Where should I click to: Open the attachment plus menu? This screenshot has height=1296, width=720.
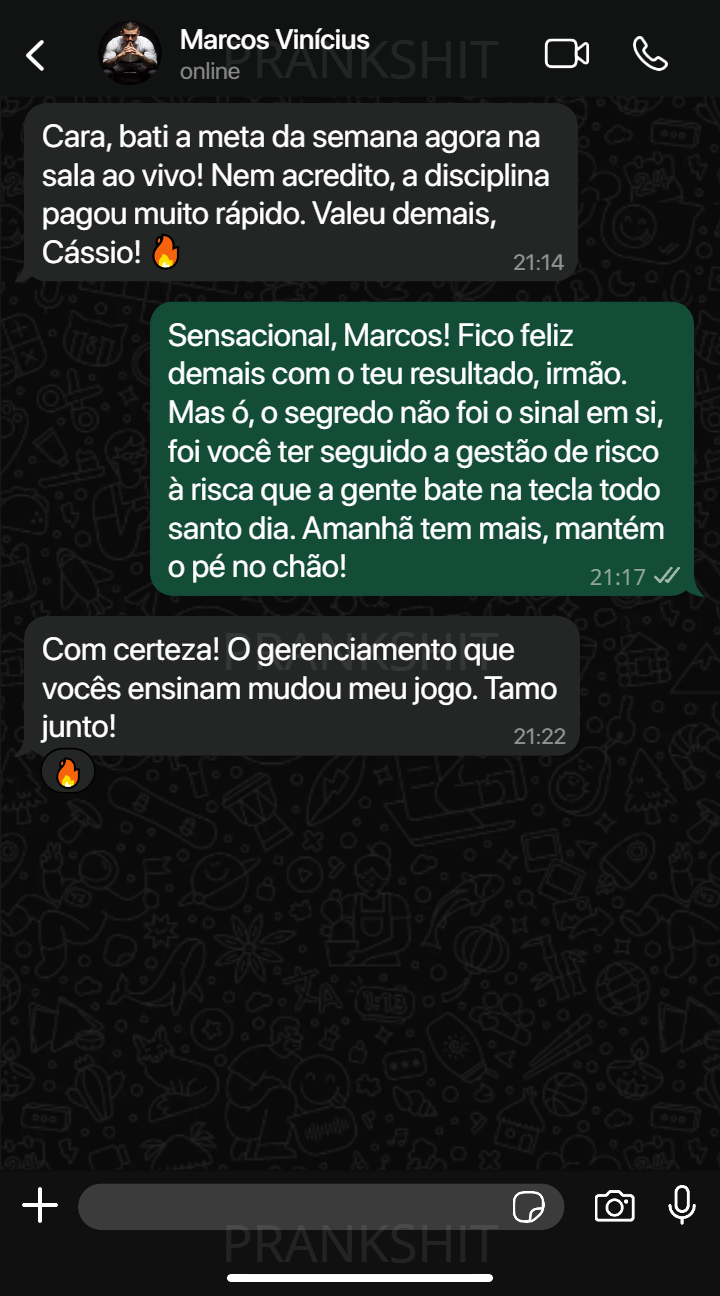pos(40,1206)
